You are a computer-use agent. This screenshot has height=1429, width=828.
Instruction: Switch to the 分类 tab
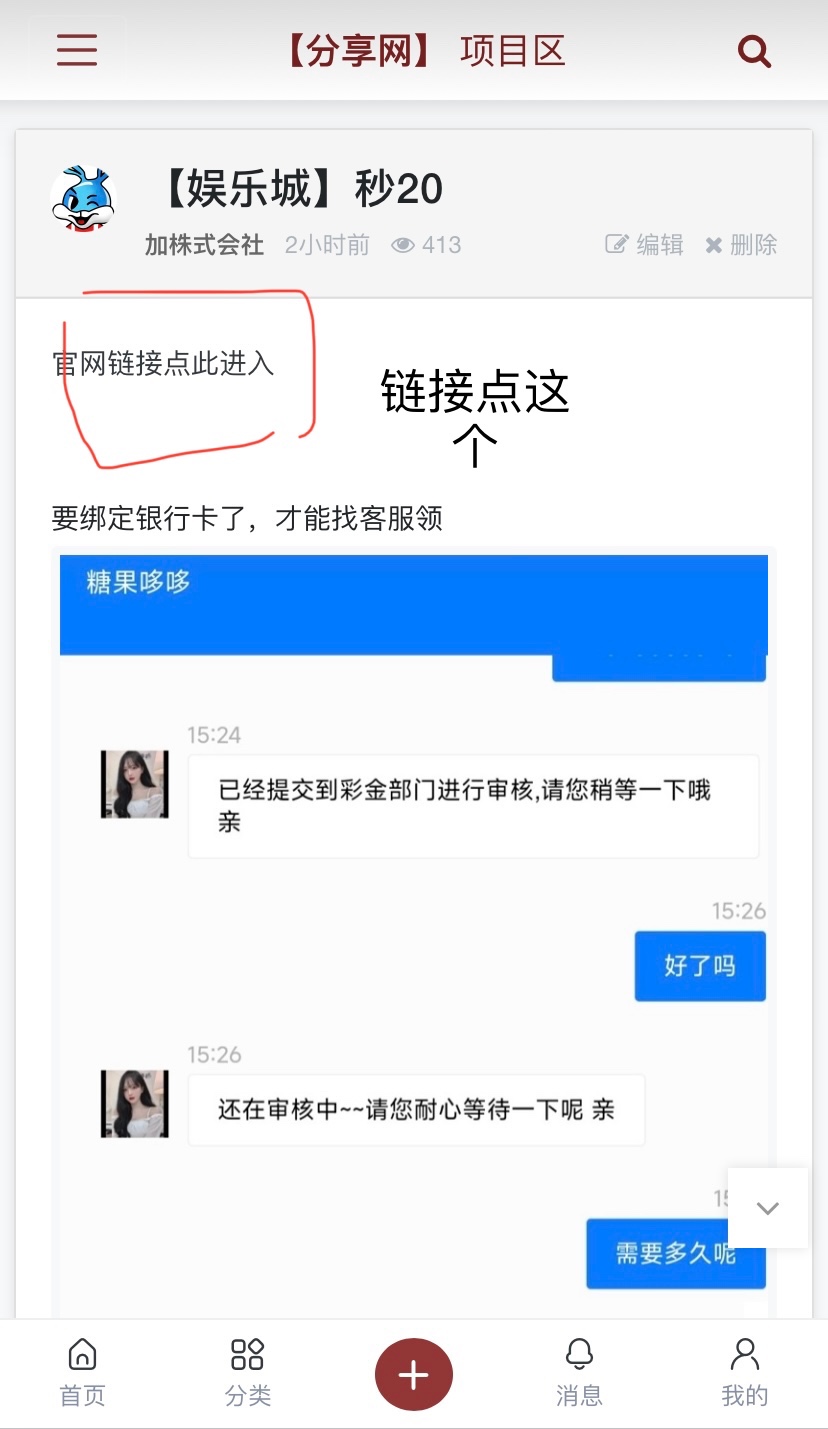click(x=247, y=1374)
